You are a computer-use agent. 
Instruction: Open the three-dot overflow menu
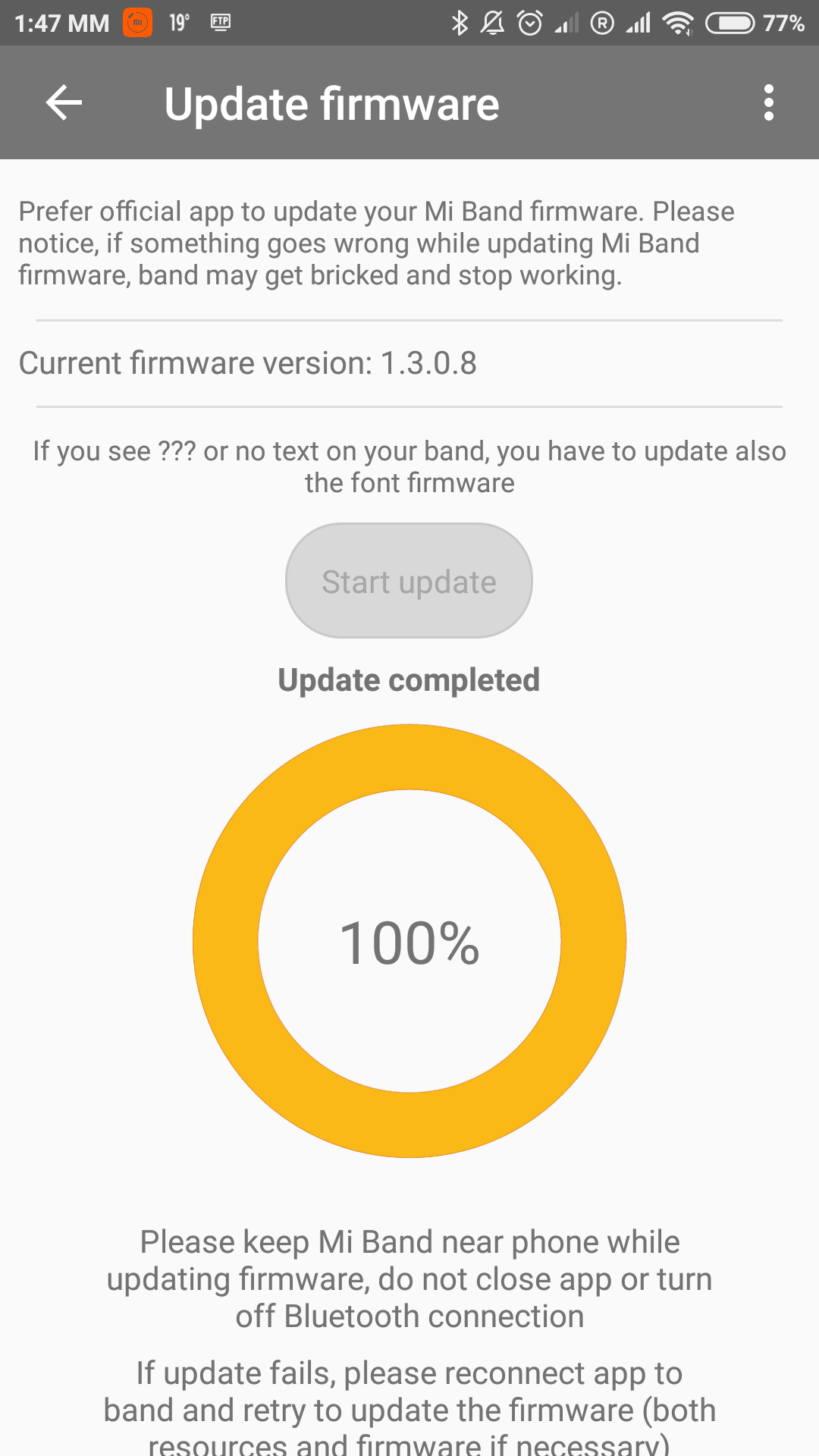pyautogui.click(x=769, y=102)
